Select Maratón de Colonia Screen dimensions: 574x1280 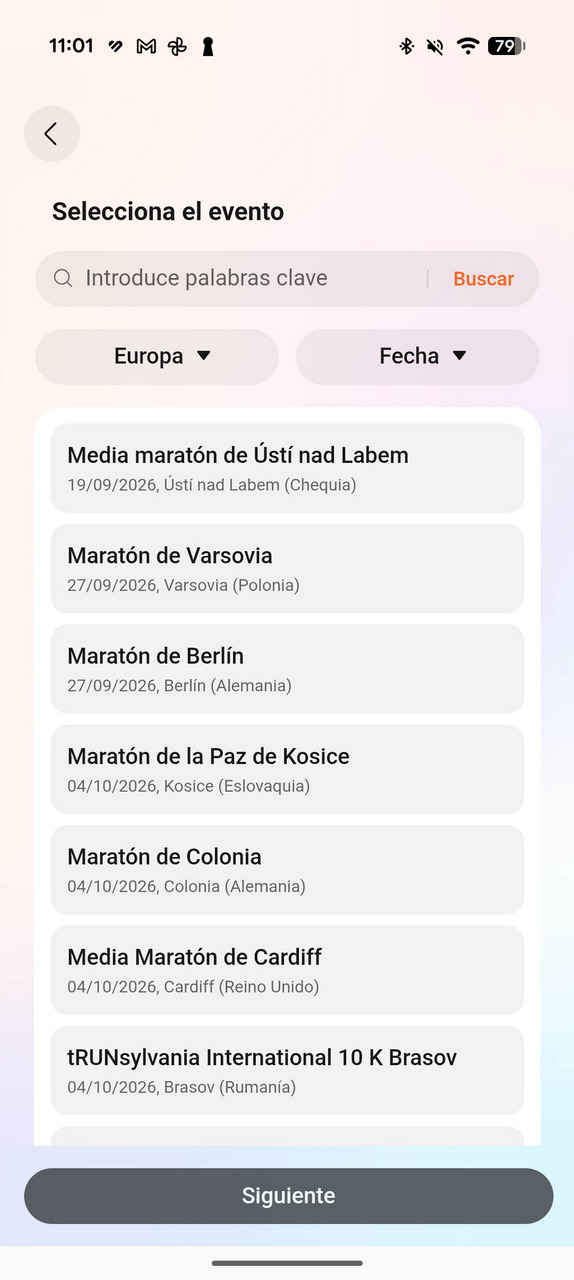pyautogui.click(x=287, y=869)
